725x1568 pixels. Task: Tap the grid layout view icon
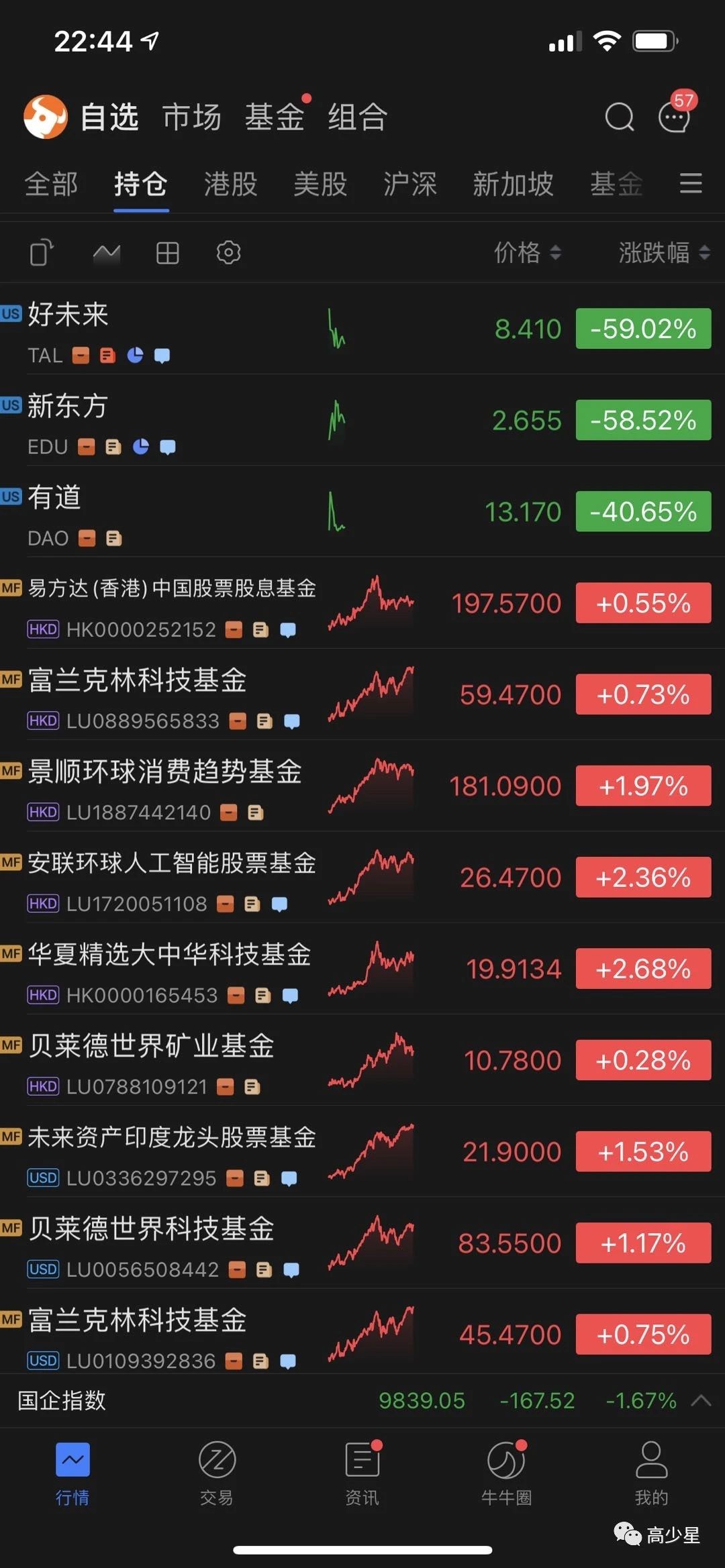point(167,253)
